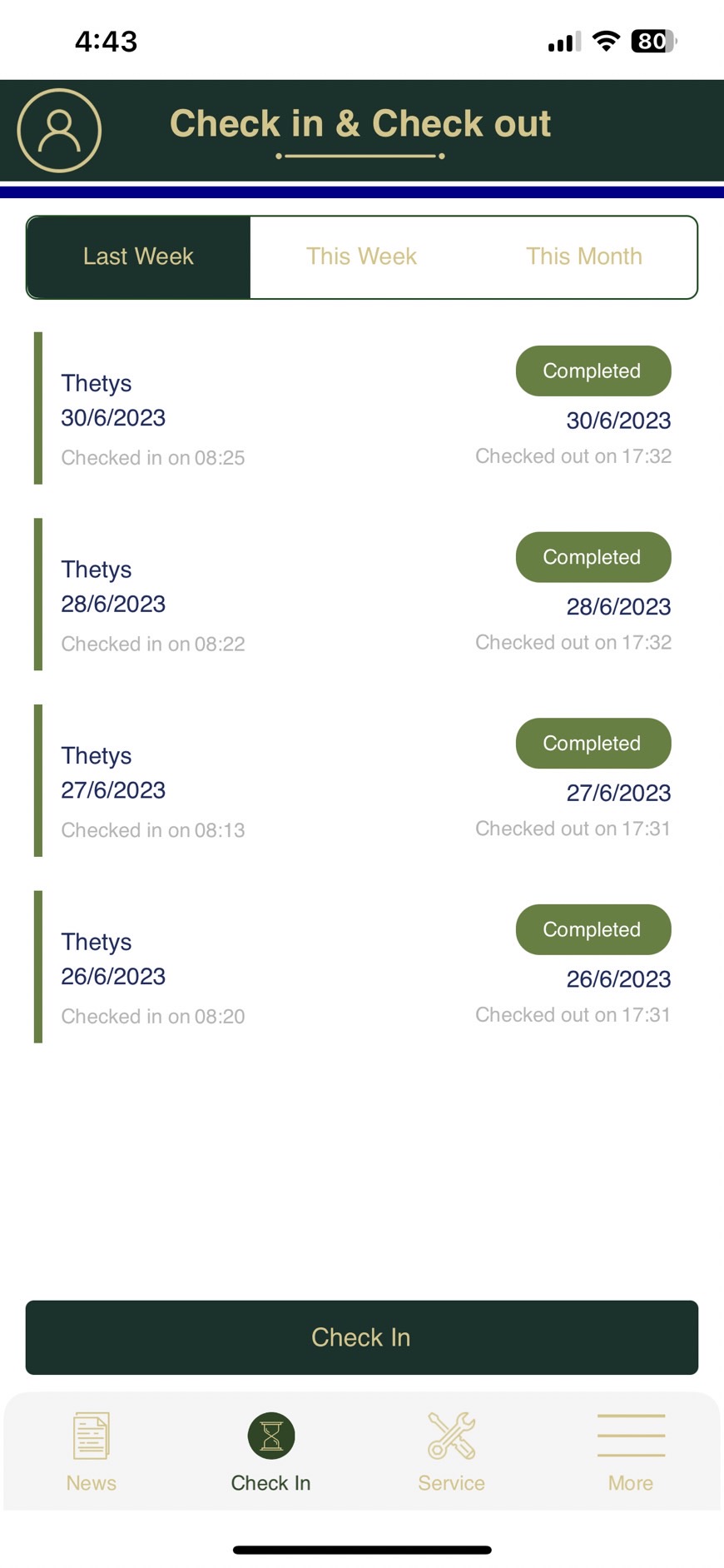The height and width of the screenshot is (1568, 724).
Task: Switch to the This Month tab
Action: [583, 256]
